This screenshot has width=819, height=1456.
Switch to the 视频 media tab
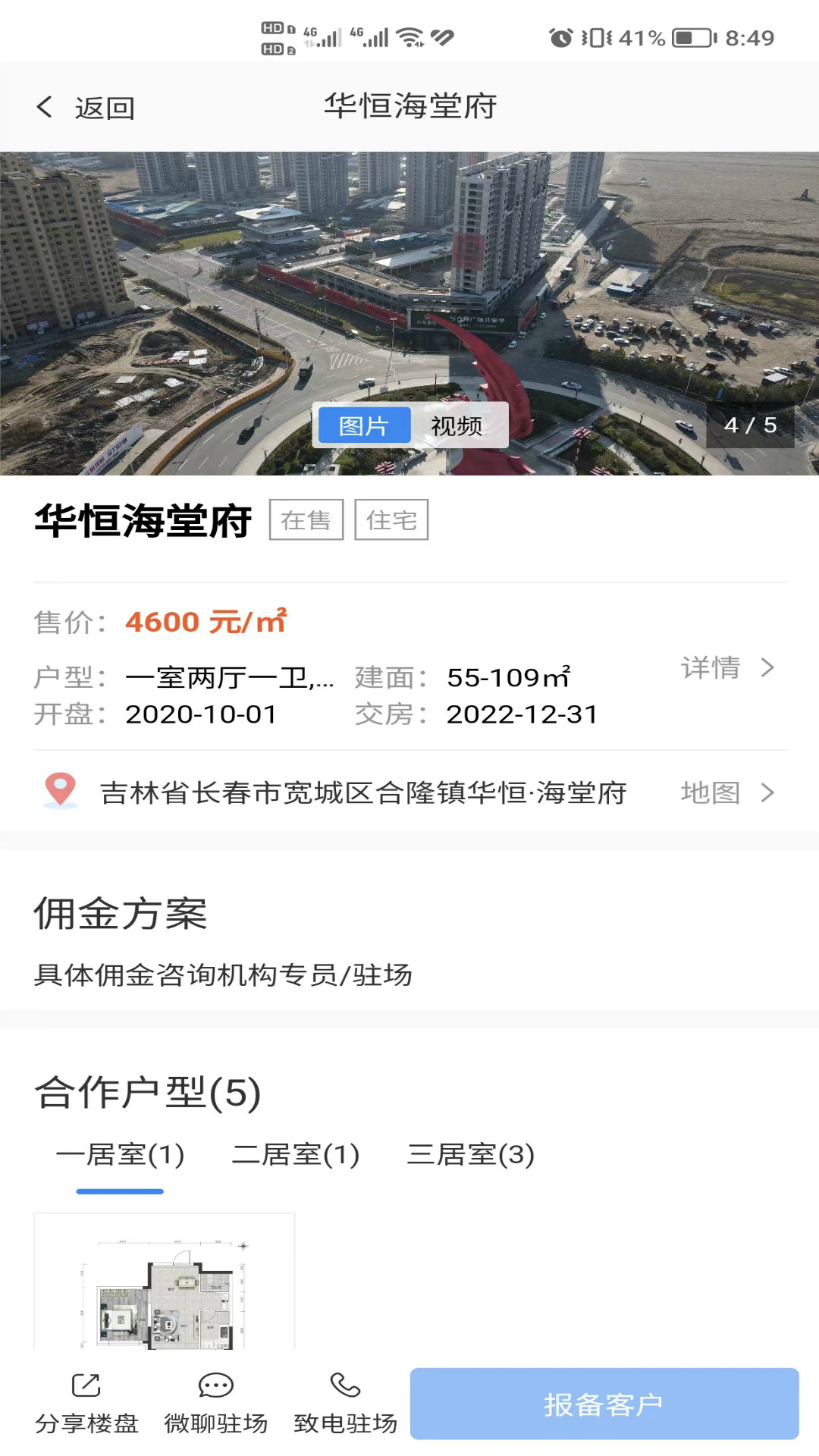[x=457, y=426]
